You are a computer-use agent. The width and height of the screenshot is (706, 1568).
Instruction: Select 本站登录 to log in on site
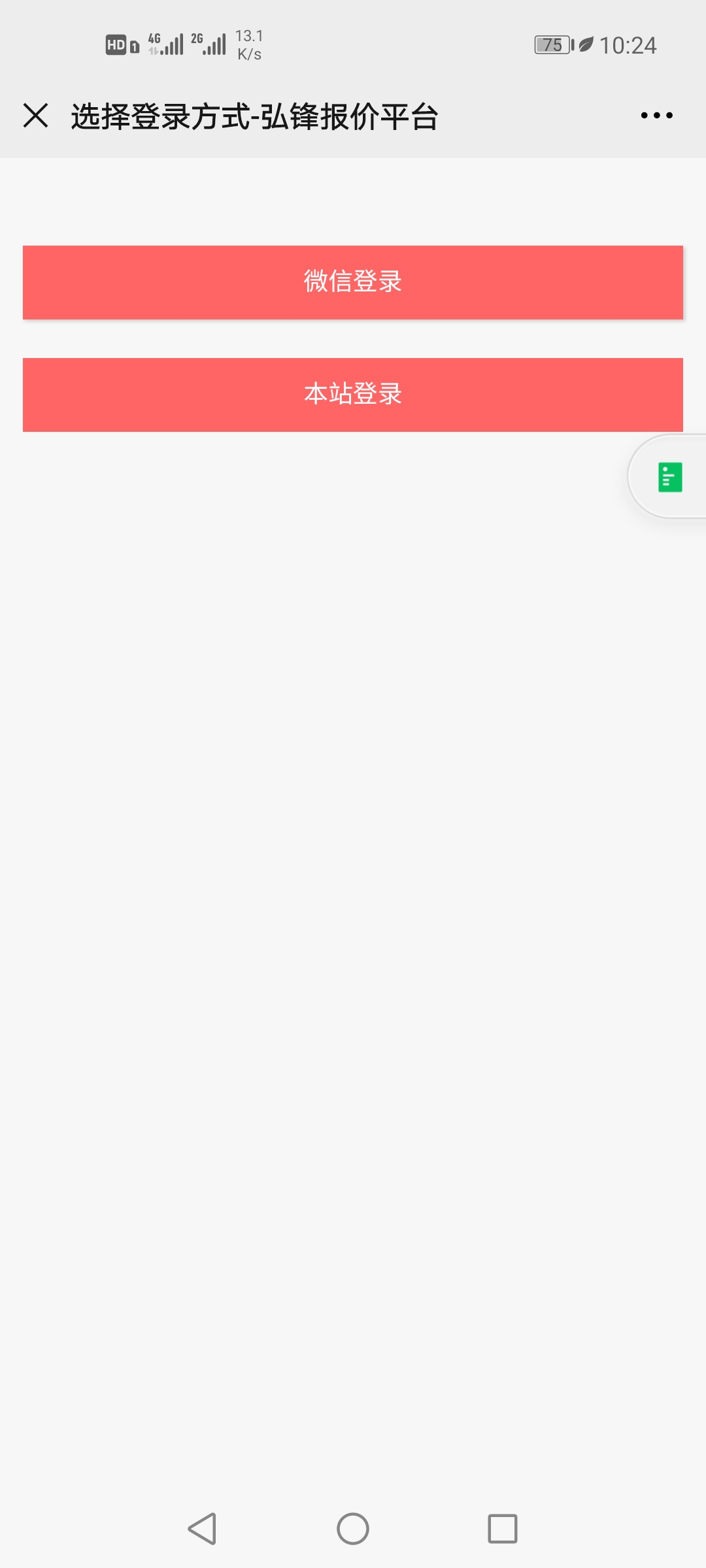[353, 395]
